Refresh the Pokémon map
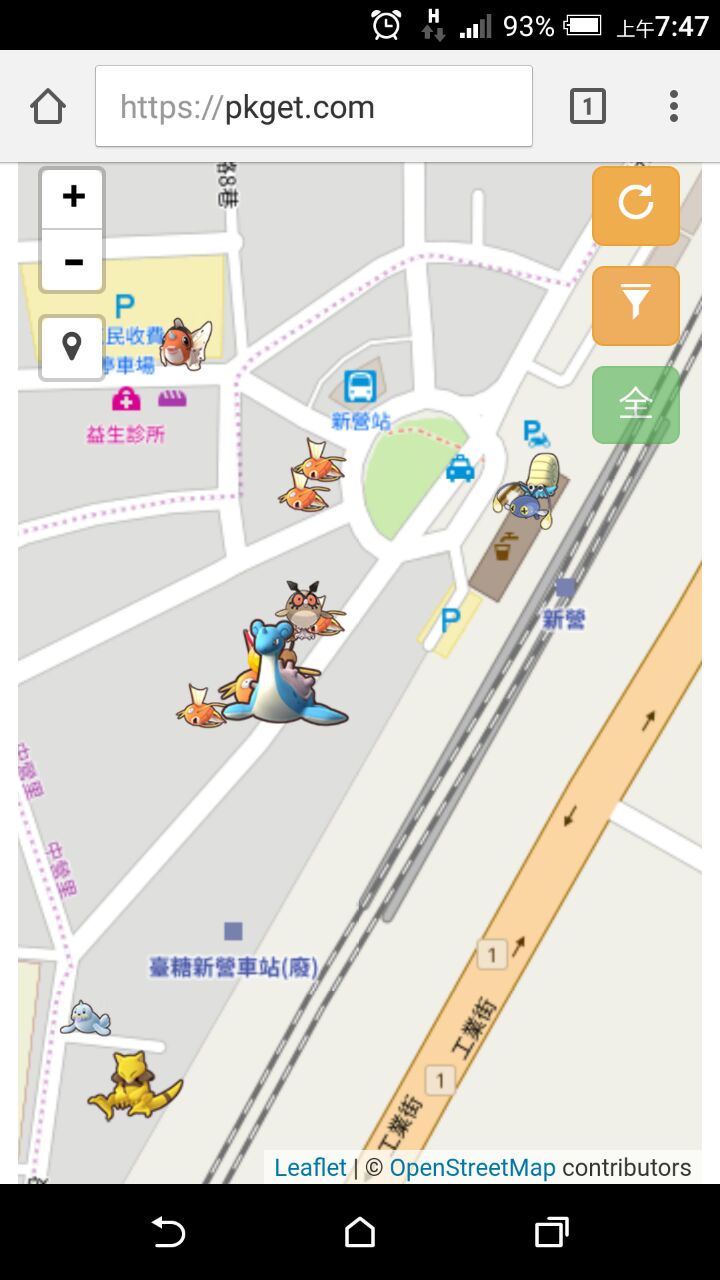The height and width of the screenshot is (1280, 720). pos(636,205)
